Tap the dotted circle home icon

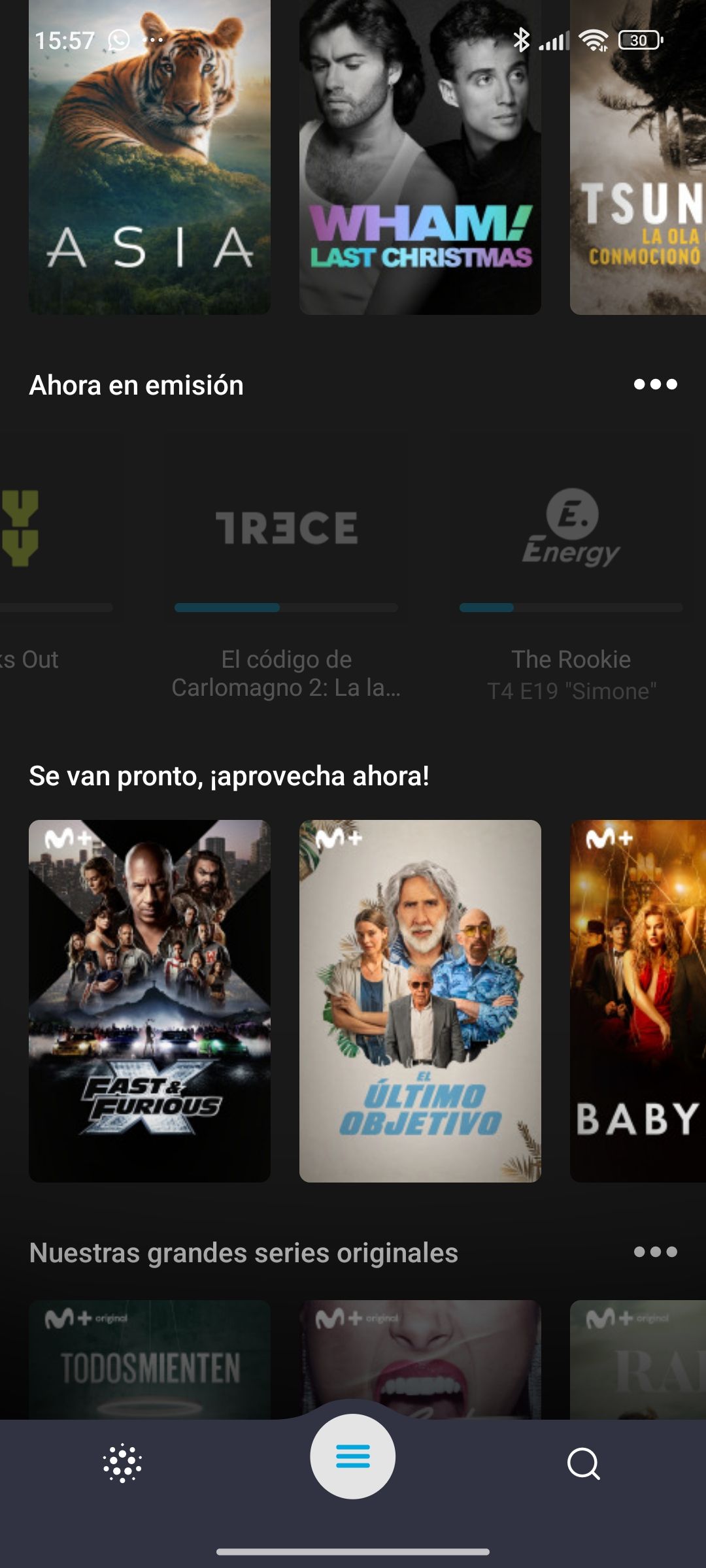122,1463
